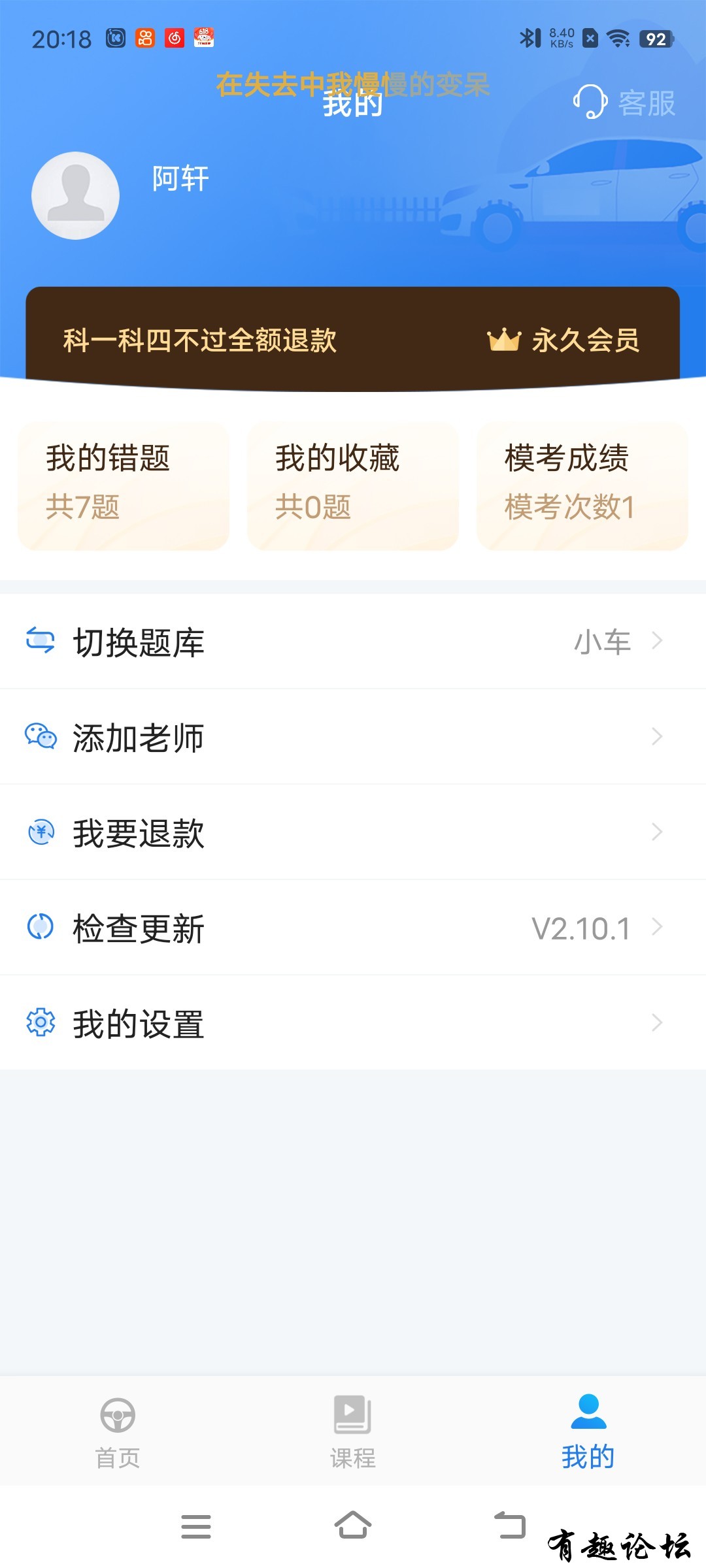
Task: Check 模考成绩 mock exam scores
Action: tap(582, 485)
